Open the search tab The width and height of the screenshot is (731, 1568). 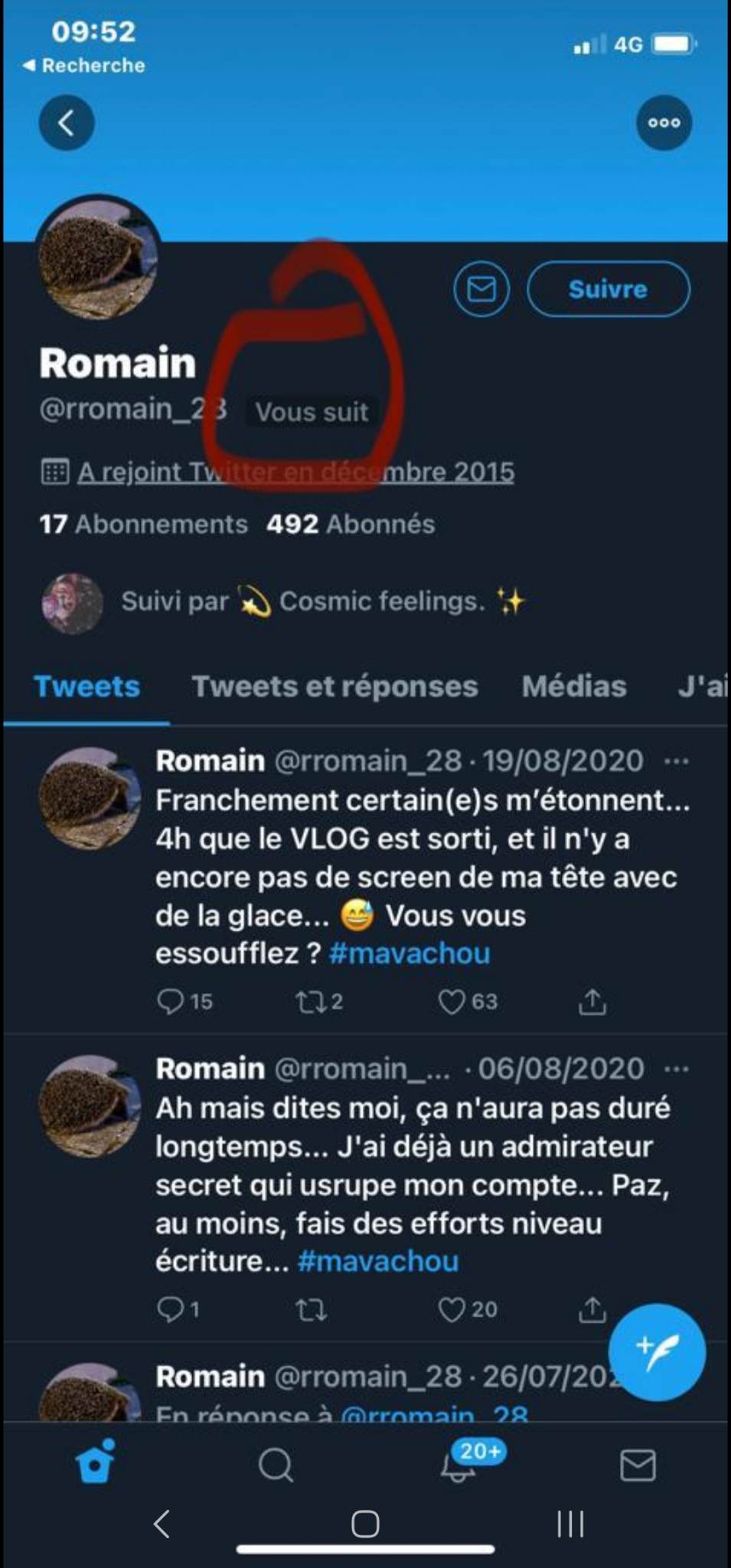click(276, 1465)
